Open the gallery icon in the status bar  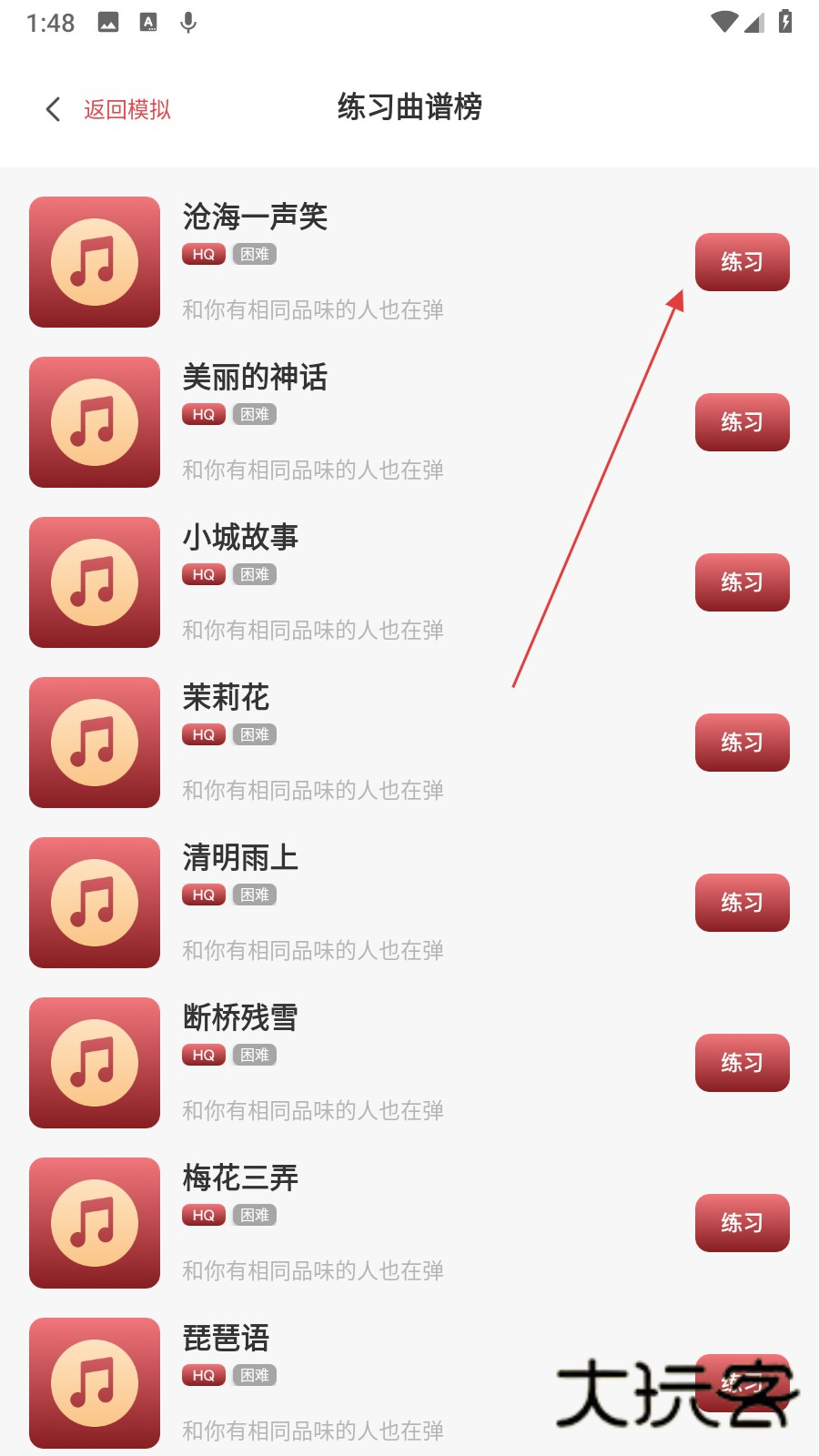click(109, 23)
